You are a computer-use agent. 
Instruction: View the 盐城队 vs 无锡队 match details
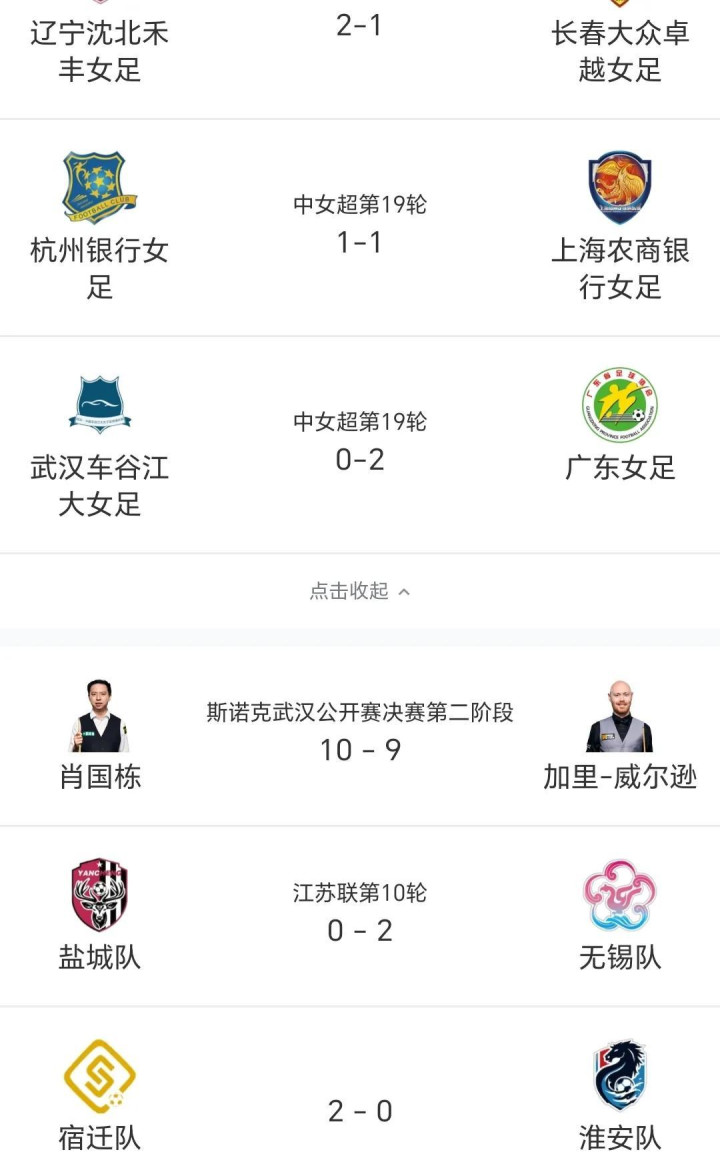pyautogui.click(x=359, y=916)
